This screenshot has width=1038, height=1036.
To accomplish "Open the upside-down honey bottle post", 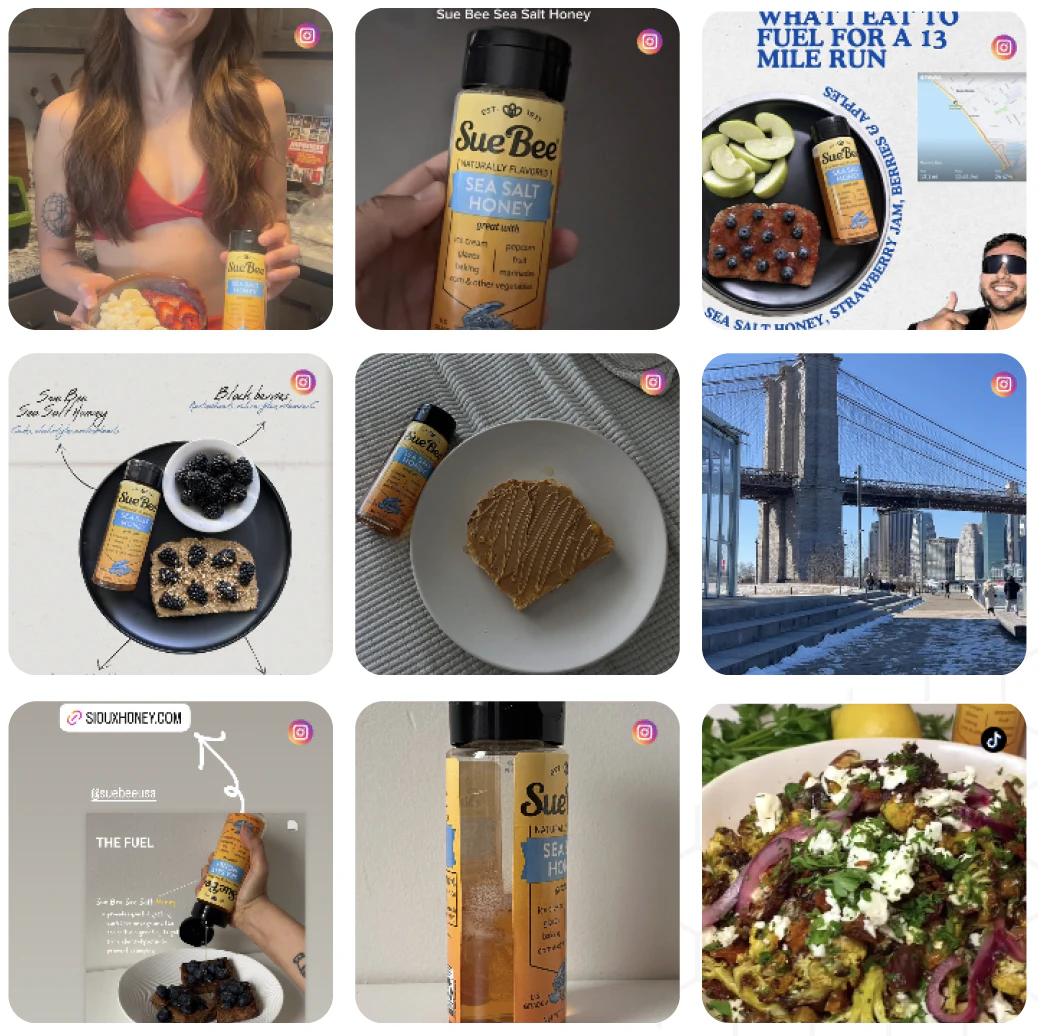I will tap(517, 860).
